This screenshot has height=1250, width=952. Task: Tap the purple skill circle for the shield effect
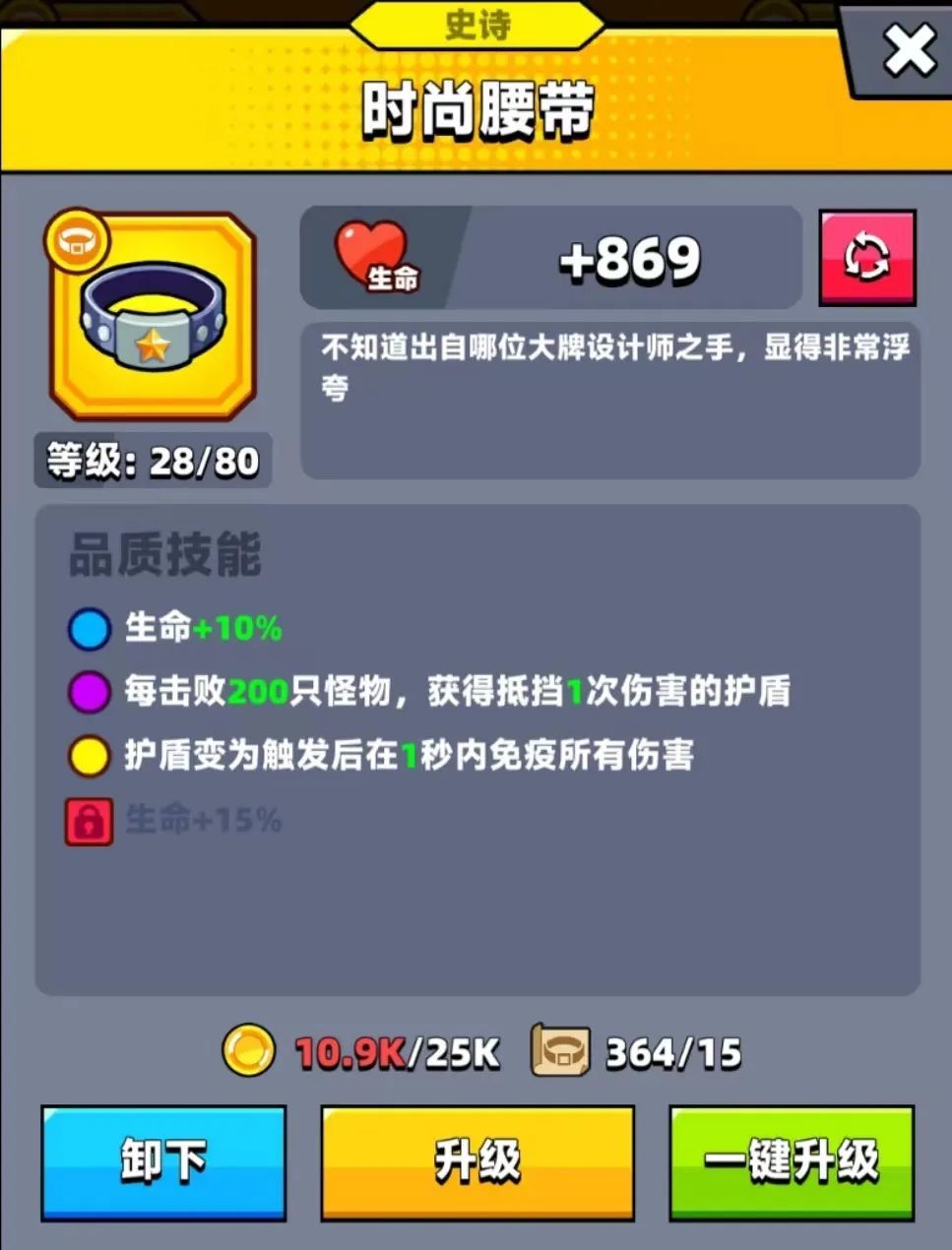[89, 692]
